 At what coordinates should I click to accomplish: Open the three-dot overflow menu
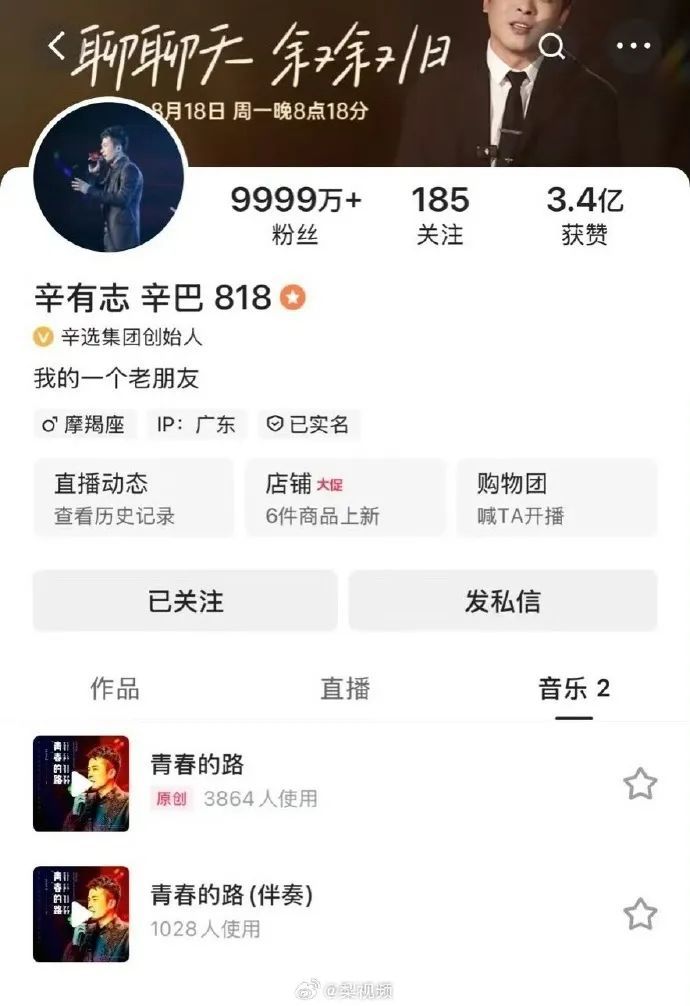point(633,46)
